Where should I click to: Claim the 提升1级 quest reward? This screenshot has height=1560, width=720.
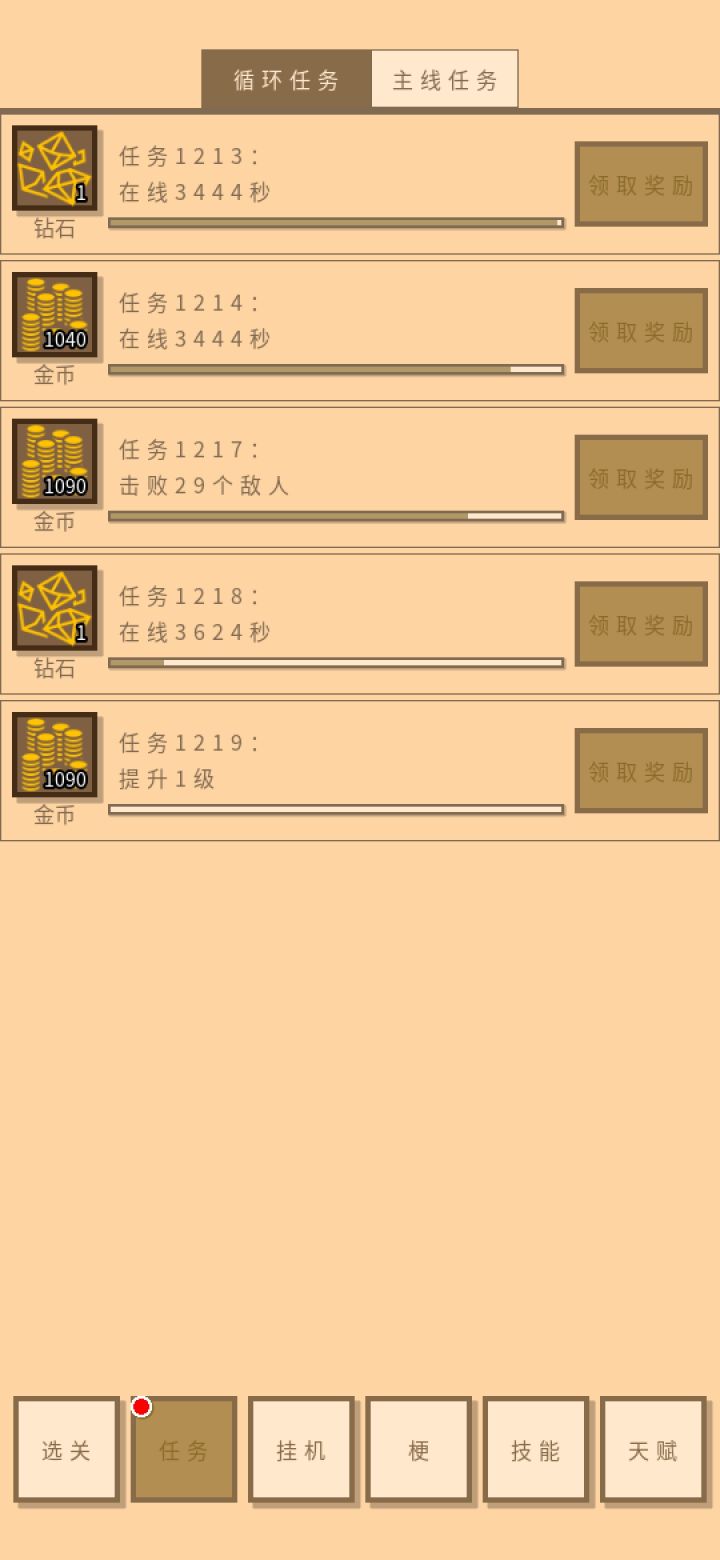pos(641,771)
